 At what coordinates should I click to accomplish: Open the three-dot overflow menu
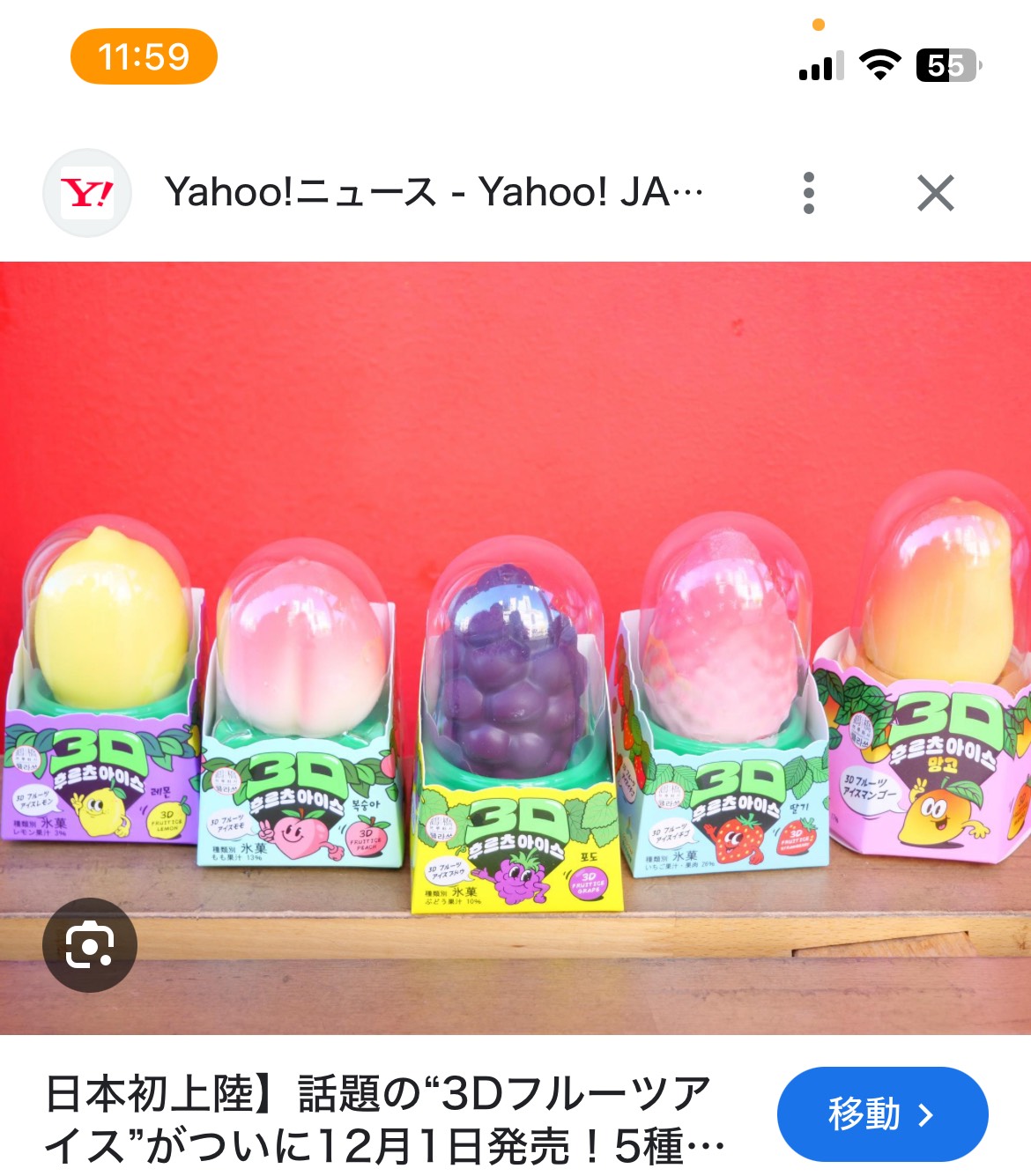[809, 194]
